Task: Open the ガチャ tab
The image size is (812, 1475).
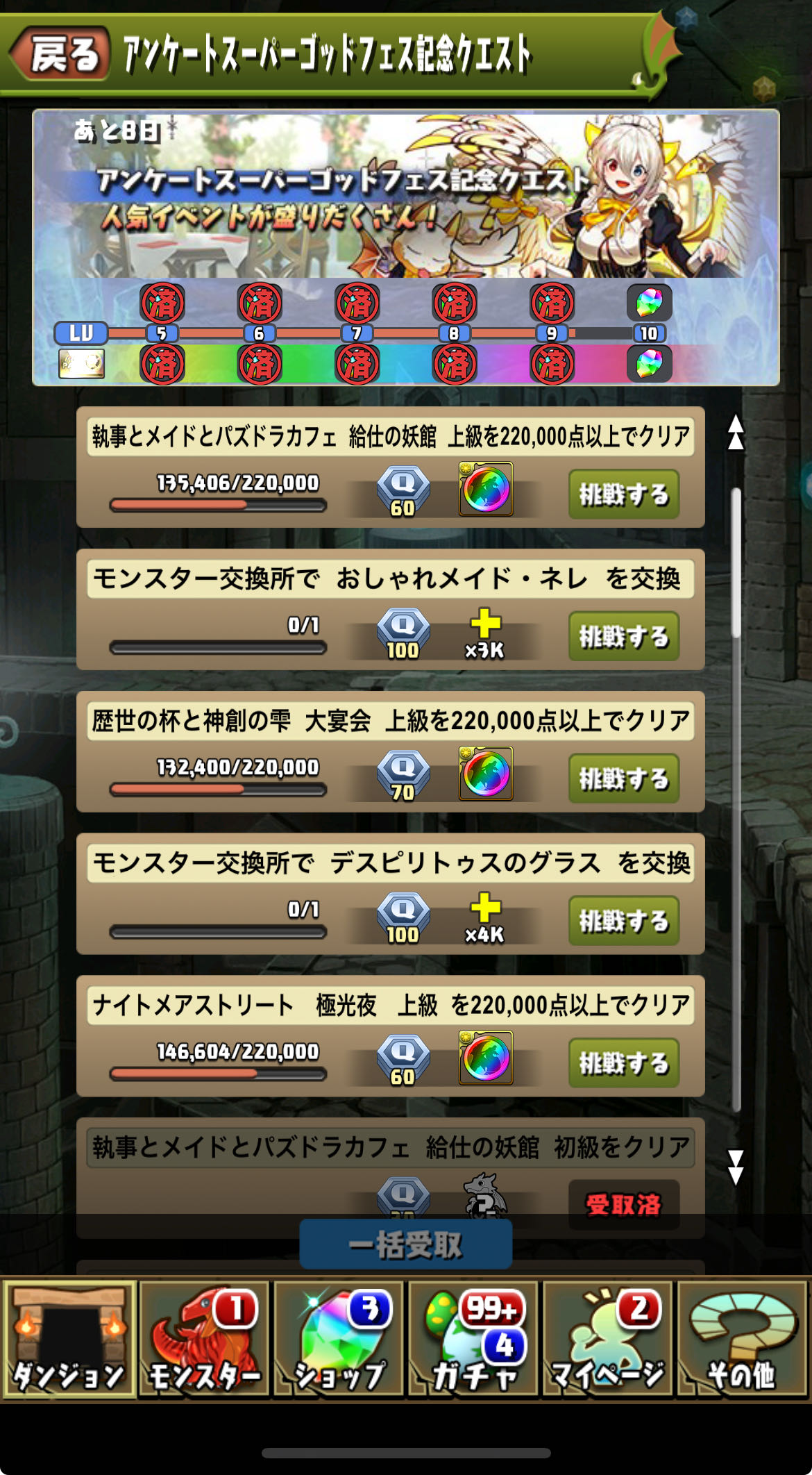Action: point(474,1339)
